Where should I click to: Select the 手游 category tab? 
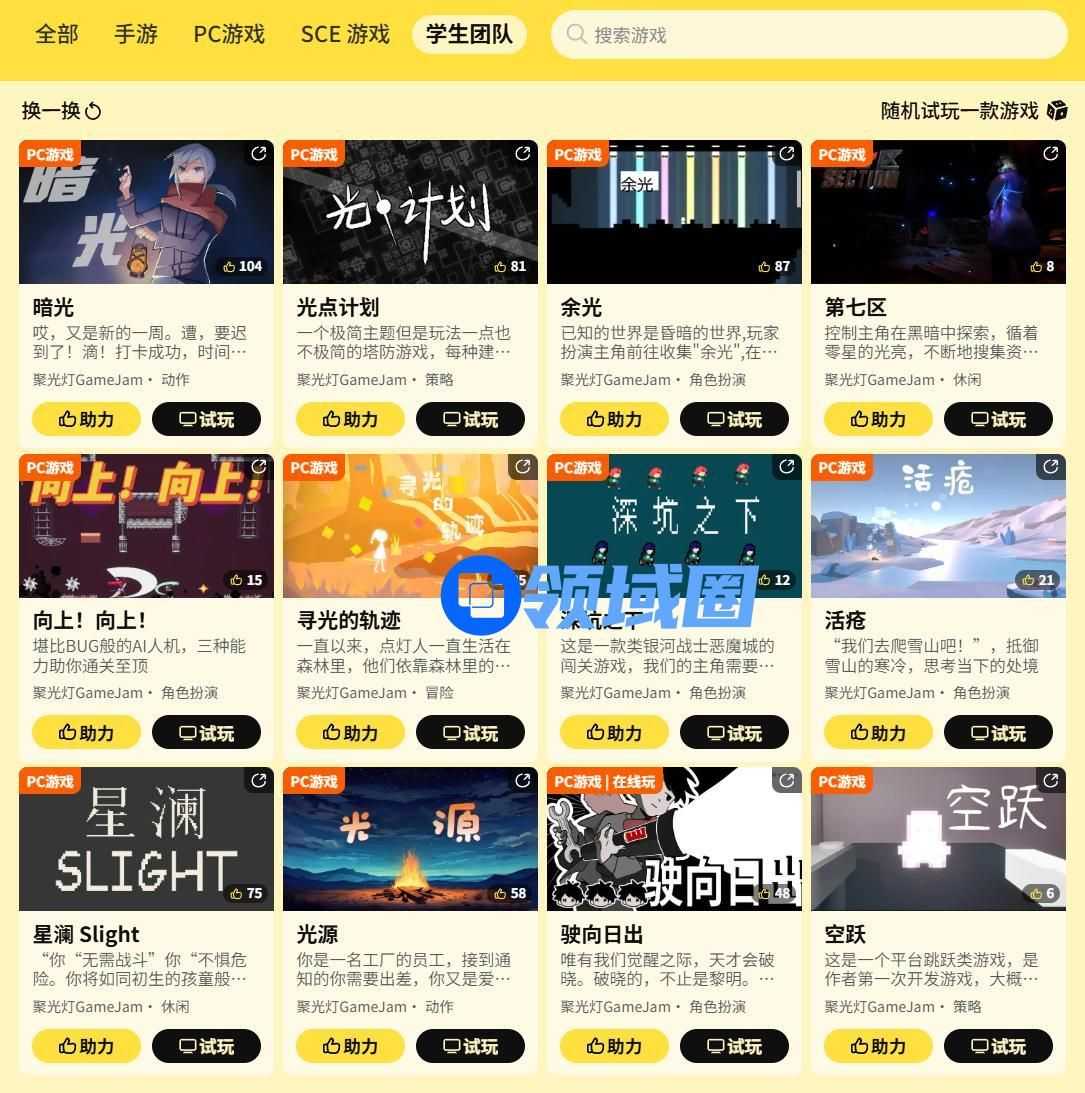(x=136, y=34)
